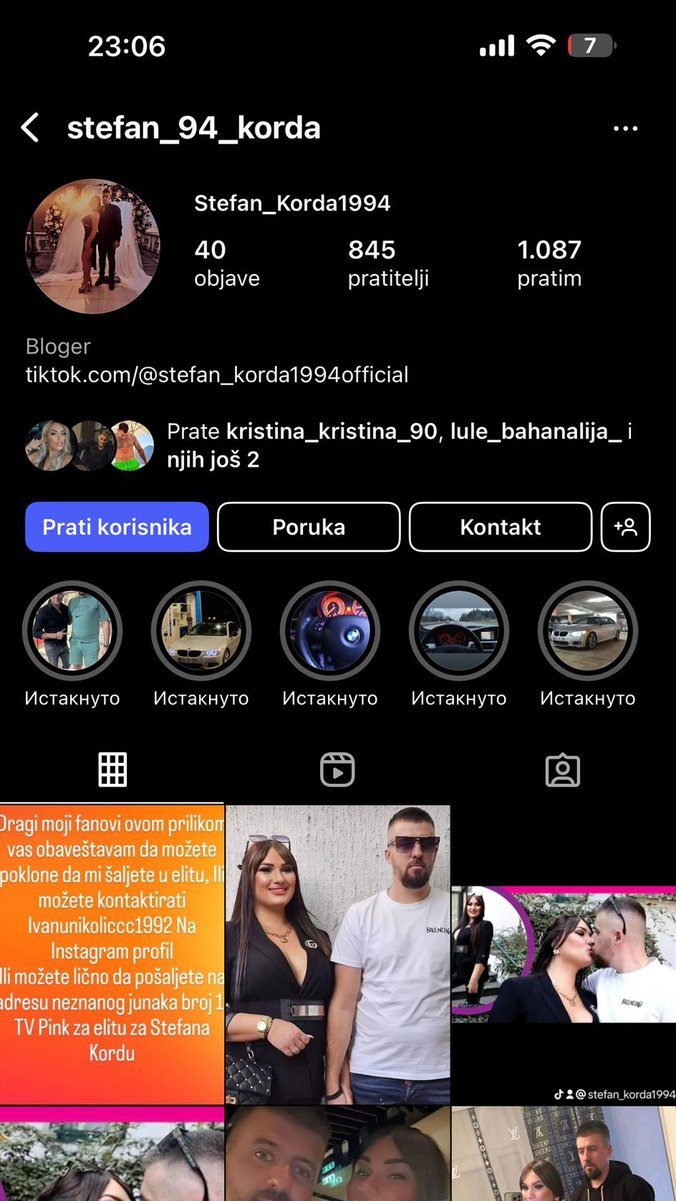Open the three-dot overflow menu

(x=625, y=128)
